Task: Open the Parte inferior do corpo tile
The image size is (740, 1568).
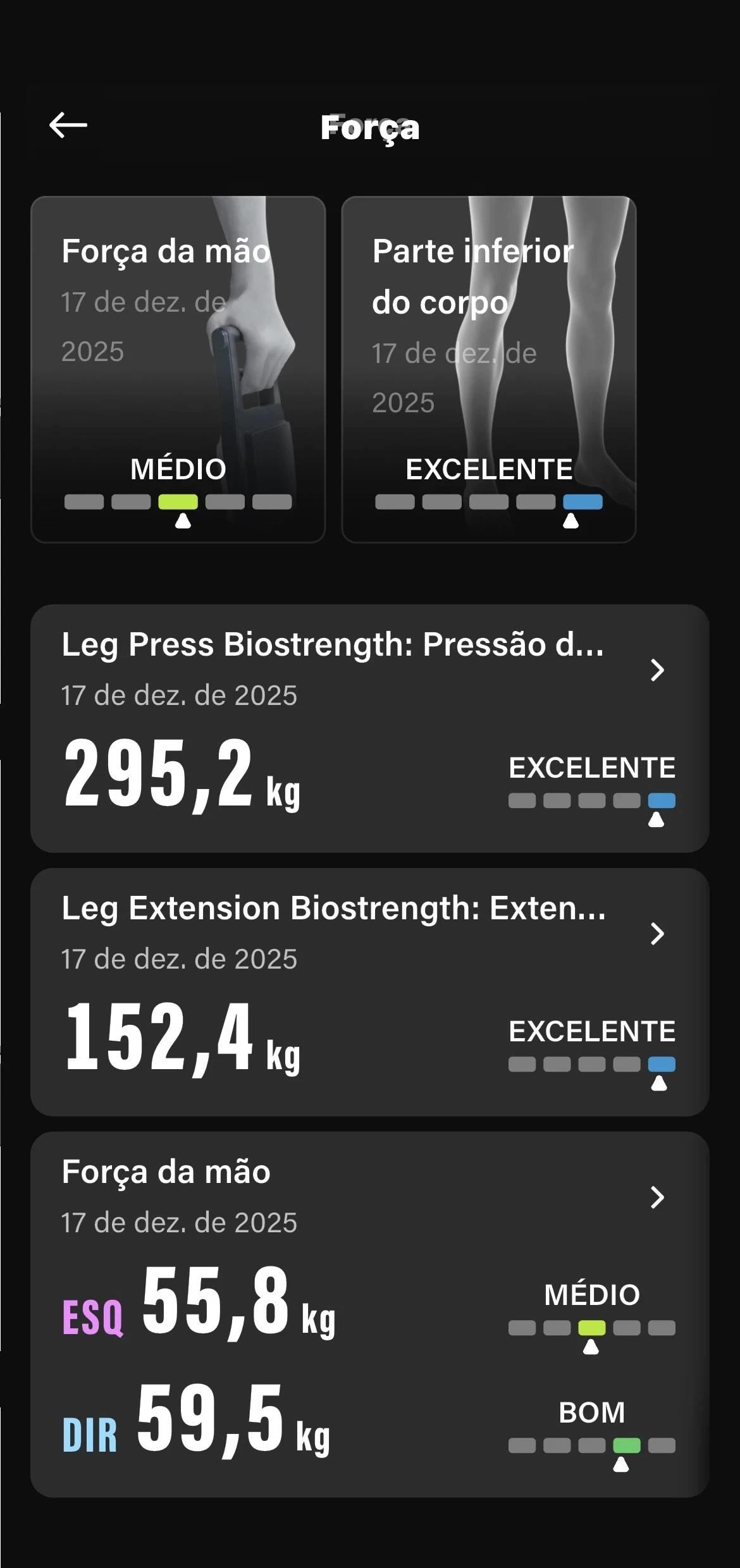Action: [488, 369]
